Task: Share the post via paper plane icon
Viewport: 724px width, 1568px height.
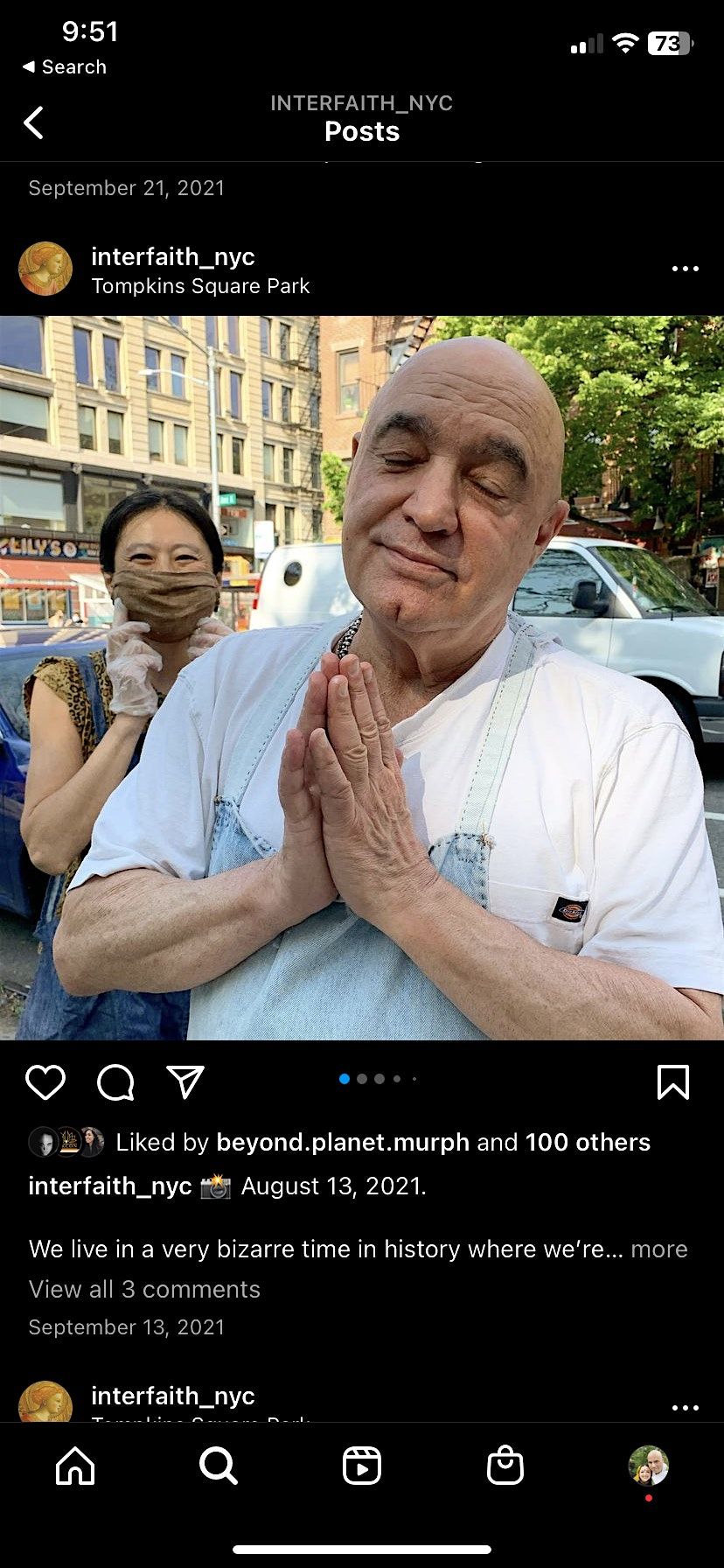Action: (x=185, y=1082)
